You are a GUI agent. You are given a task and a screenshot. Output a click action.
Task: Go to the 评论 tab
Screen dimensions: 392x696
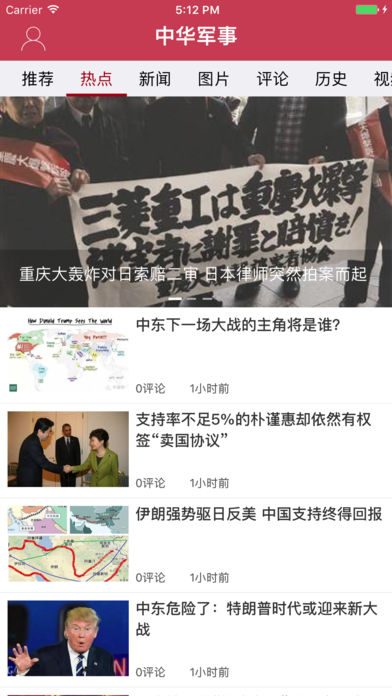click(272, 79)
